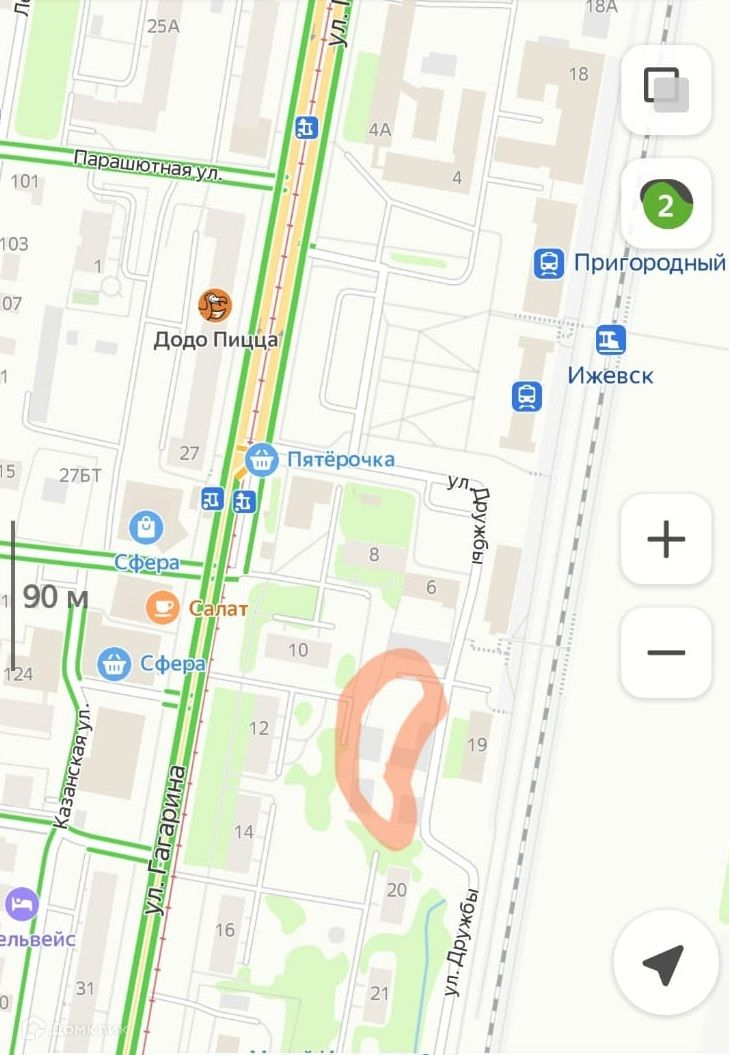Open the Салат cafe marker
Viewport: 729px width, 1055px height.
161,607
